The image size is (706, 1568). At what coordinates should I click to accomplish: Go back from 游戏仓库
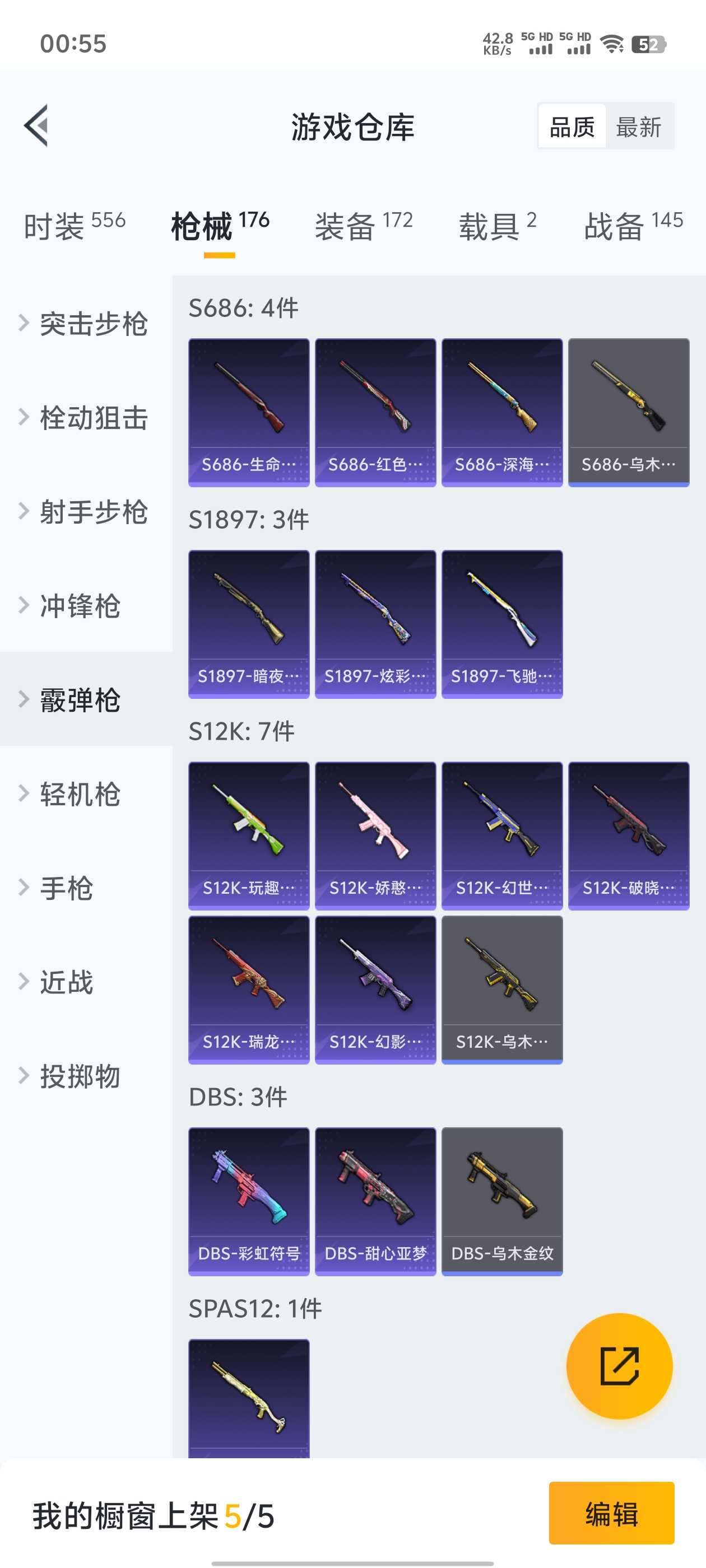click(x=36, y=126)
